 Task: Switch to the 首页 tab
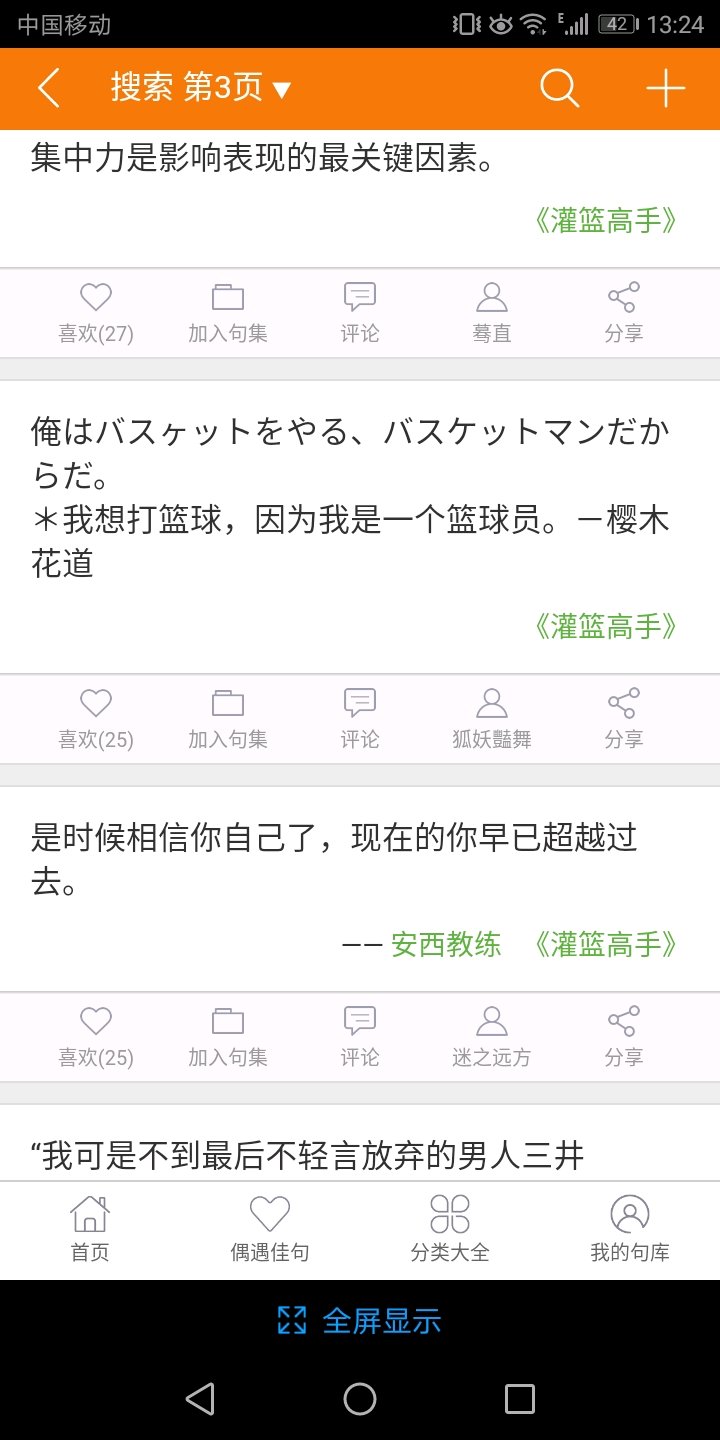click(x=90, y=1230)
